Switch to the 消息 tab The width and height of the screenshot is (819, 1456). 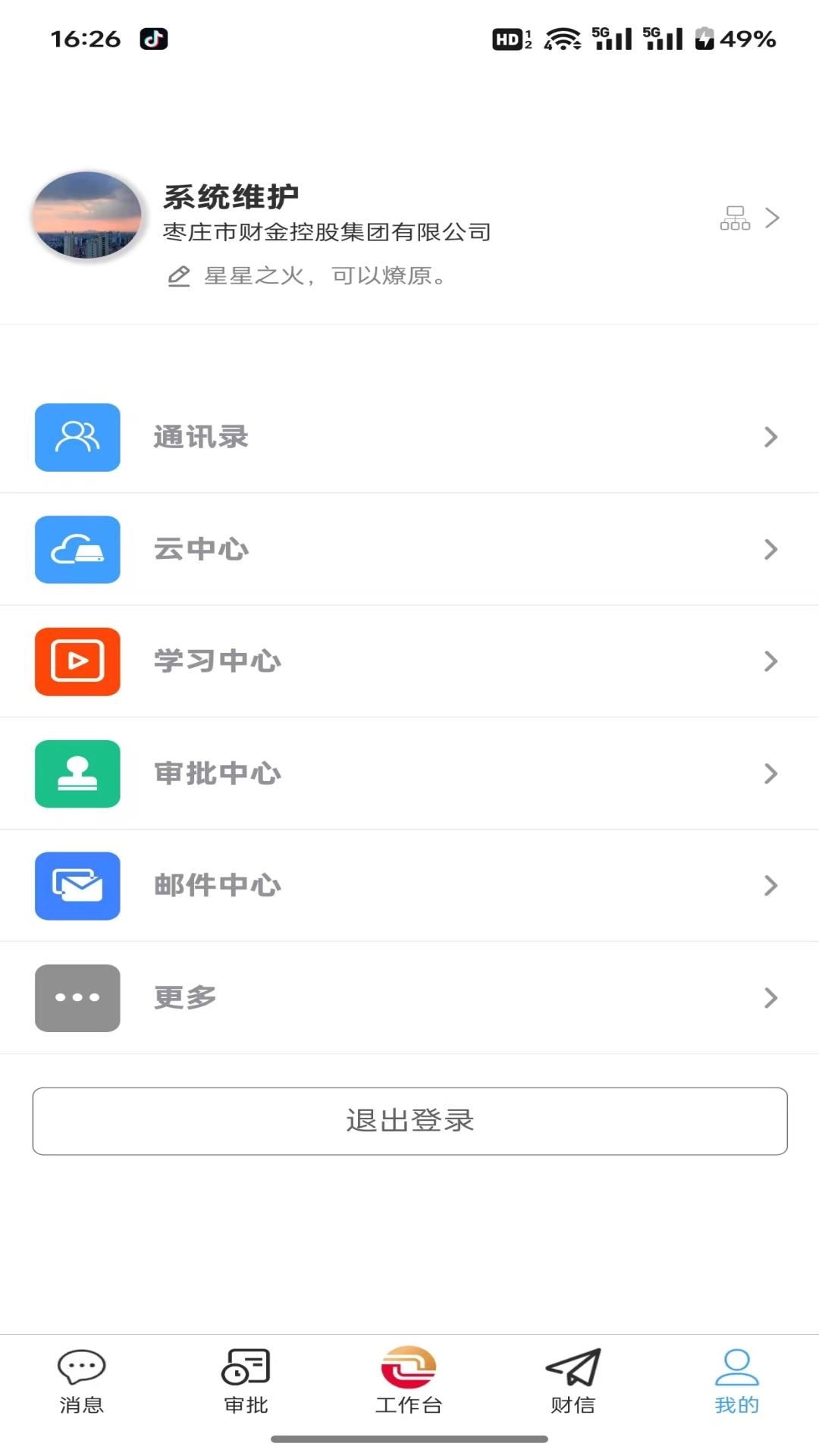pyautogui.click(x=81, y=1384)
